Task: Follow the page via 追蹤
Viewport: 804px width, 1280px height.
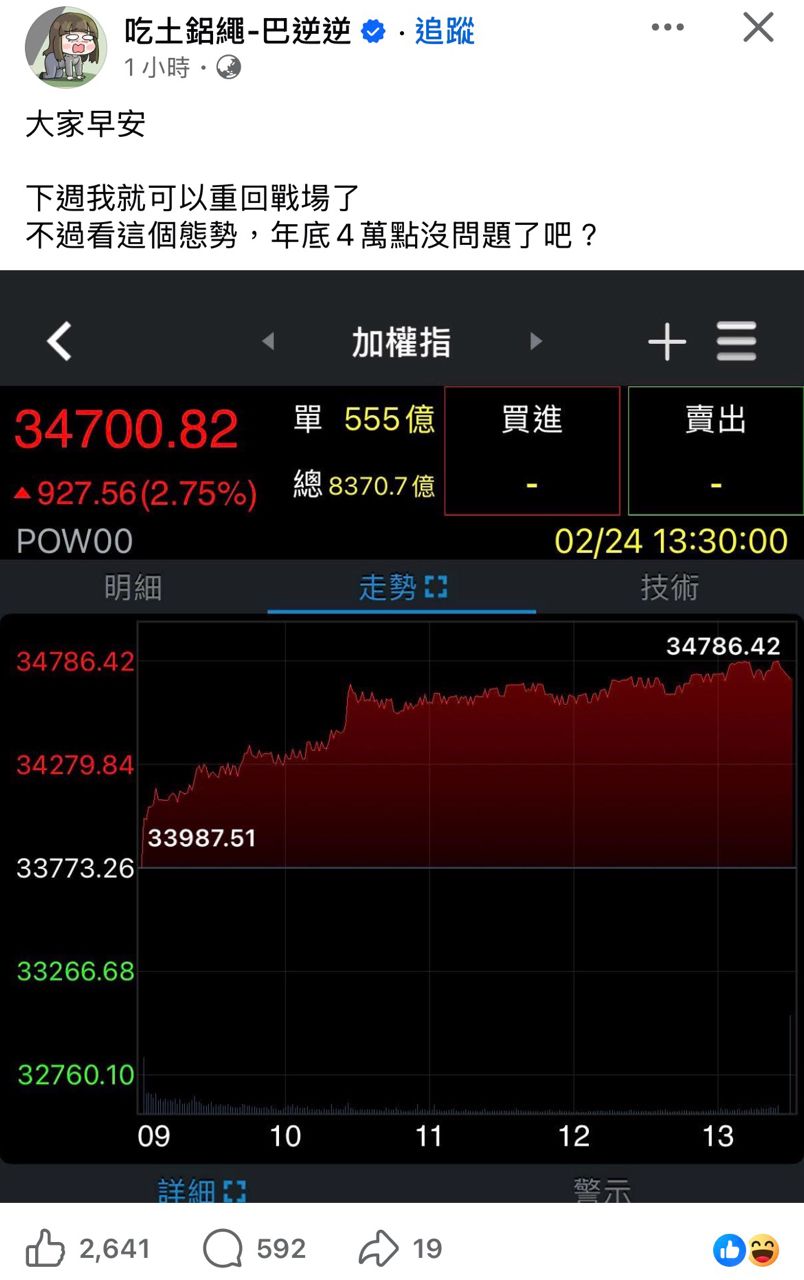Action: (x=444, y=31)
